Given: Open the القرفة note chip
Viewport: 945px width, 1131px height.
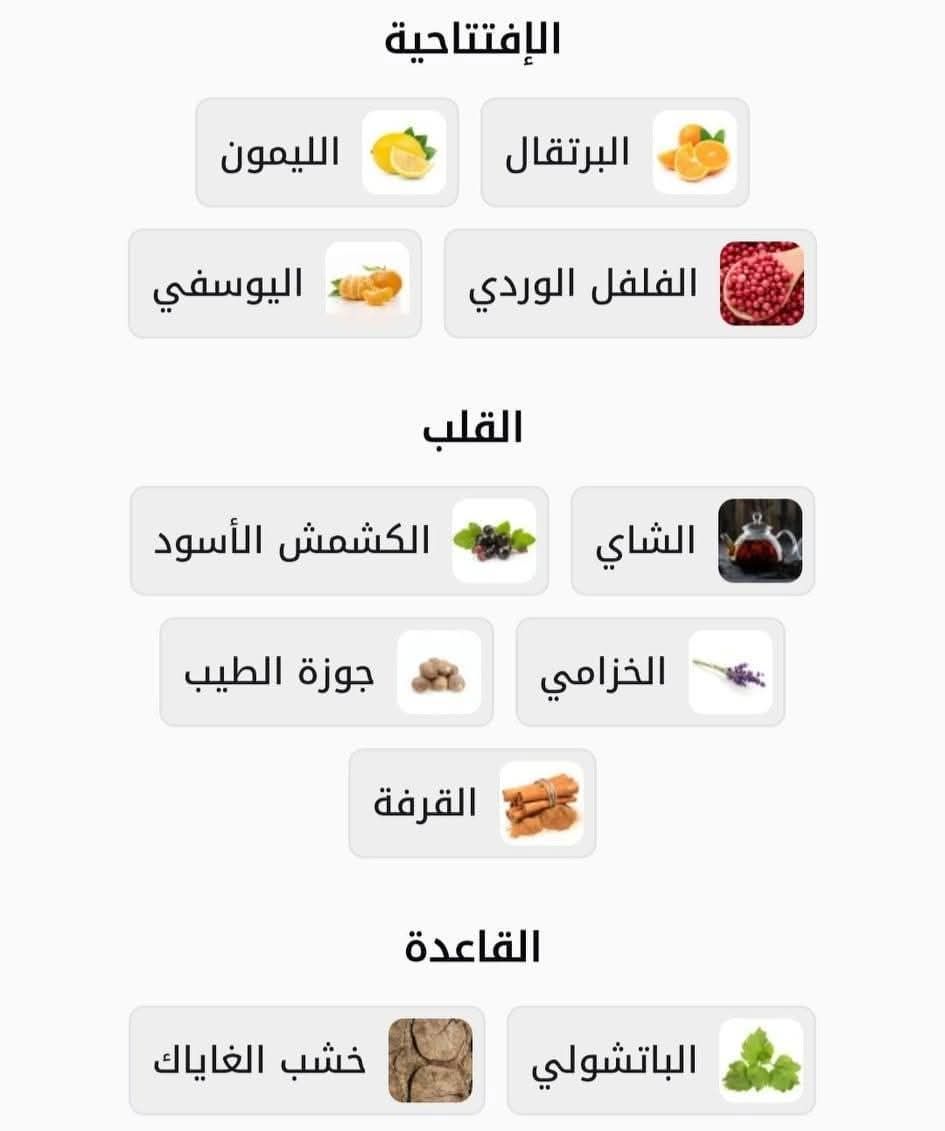Looking at the screenshot, I should 472,803.
